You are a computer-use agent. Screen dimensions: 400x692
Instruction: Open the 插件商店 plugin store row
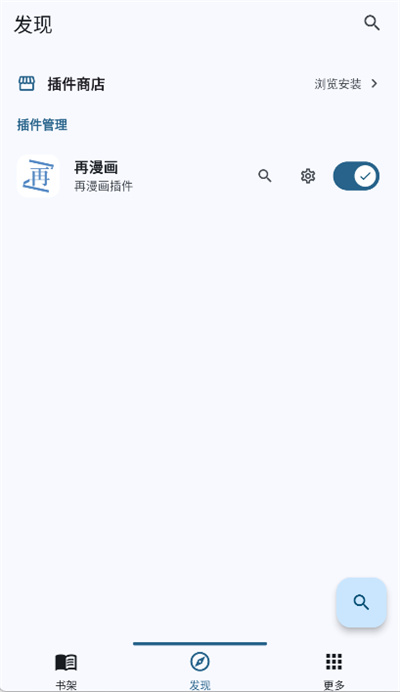pos(200,83)
